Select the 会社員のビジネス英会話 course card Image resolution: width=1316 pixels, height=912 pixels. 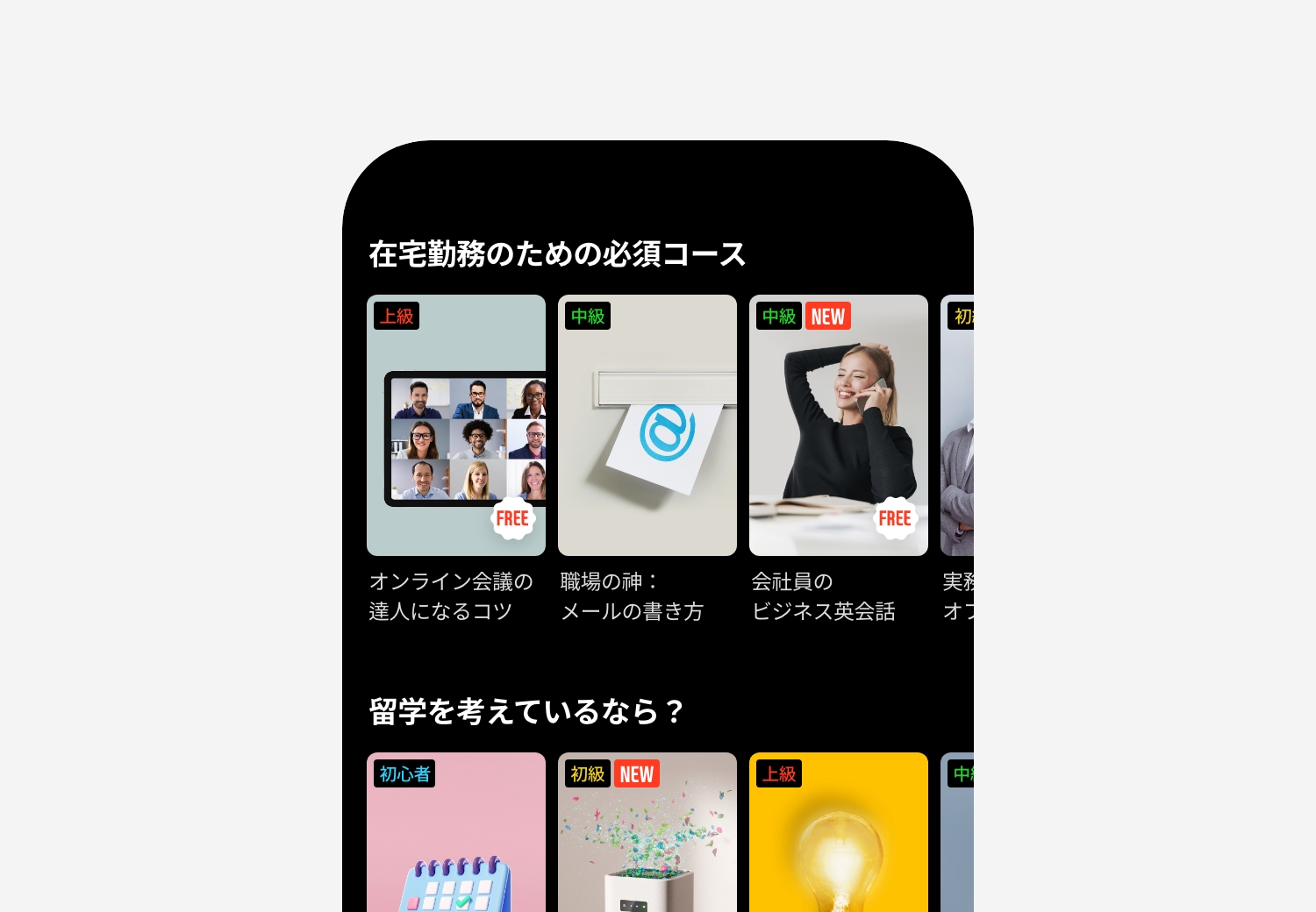[838, 425]
